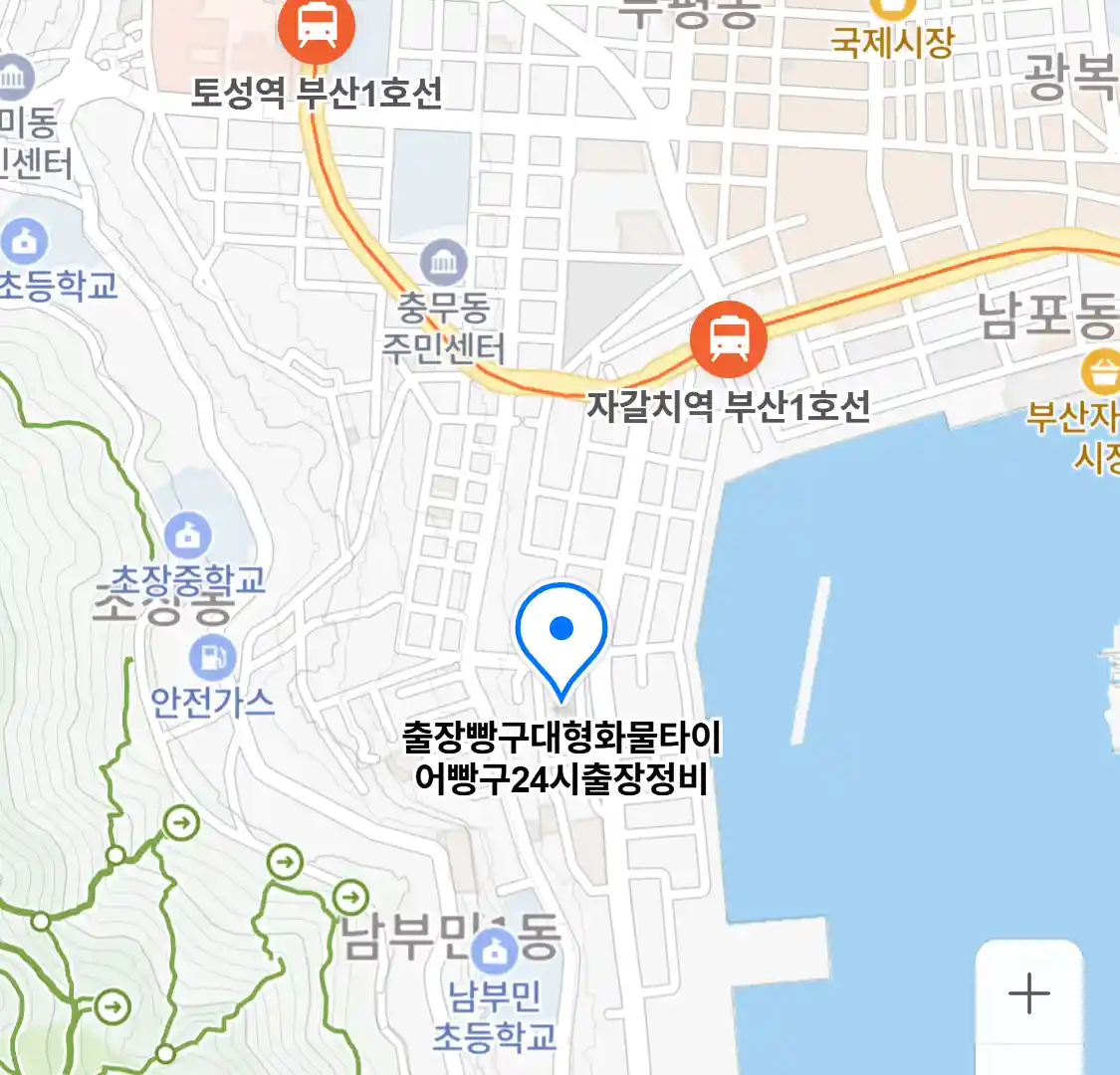Open the 초장중학교 school marker
The image size is (1120, 1075).
point(187,537)
